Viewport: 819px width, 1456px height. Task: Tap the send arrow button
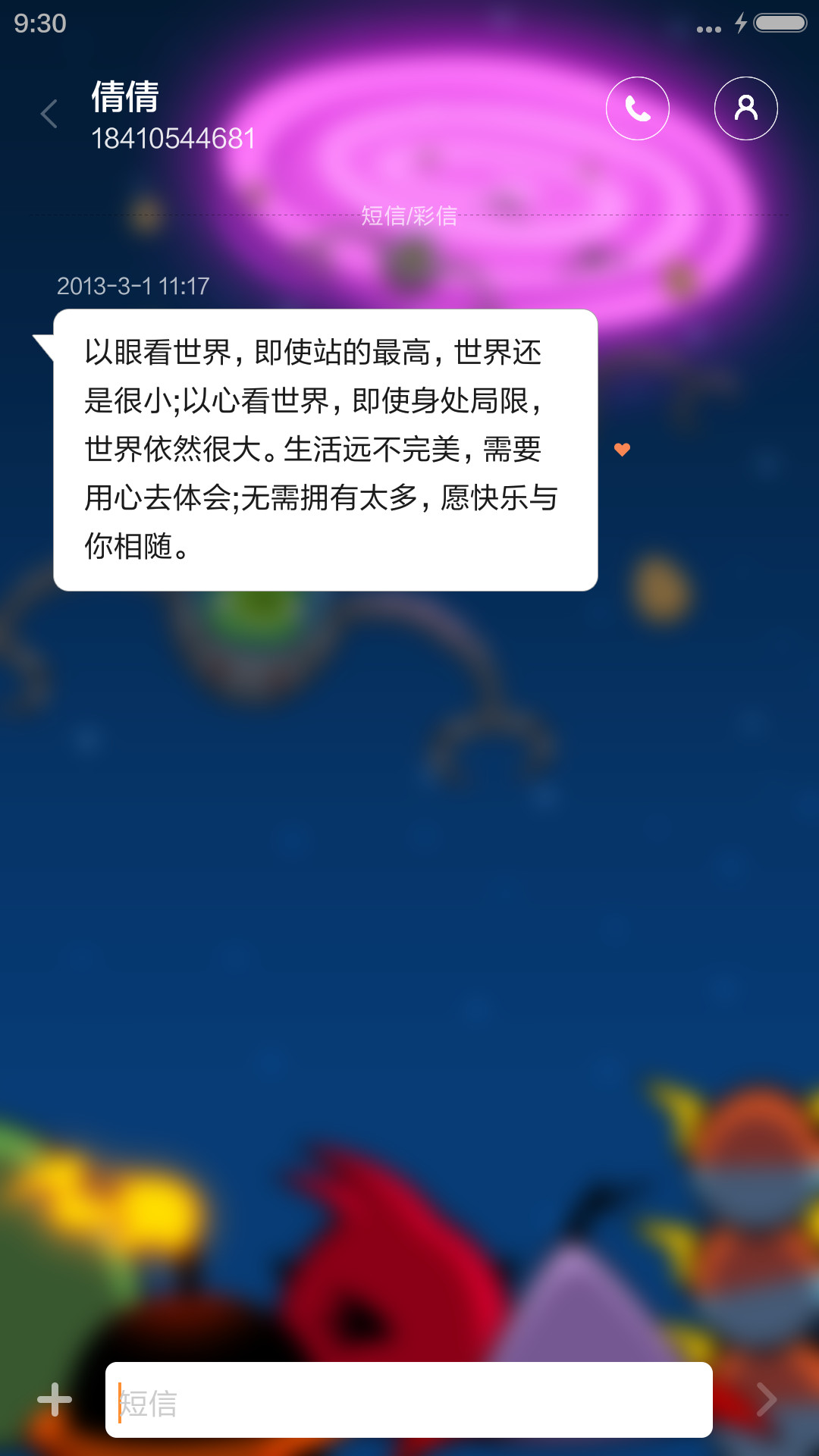767,1399
